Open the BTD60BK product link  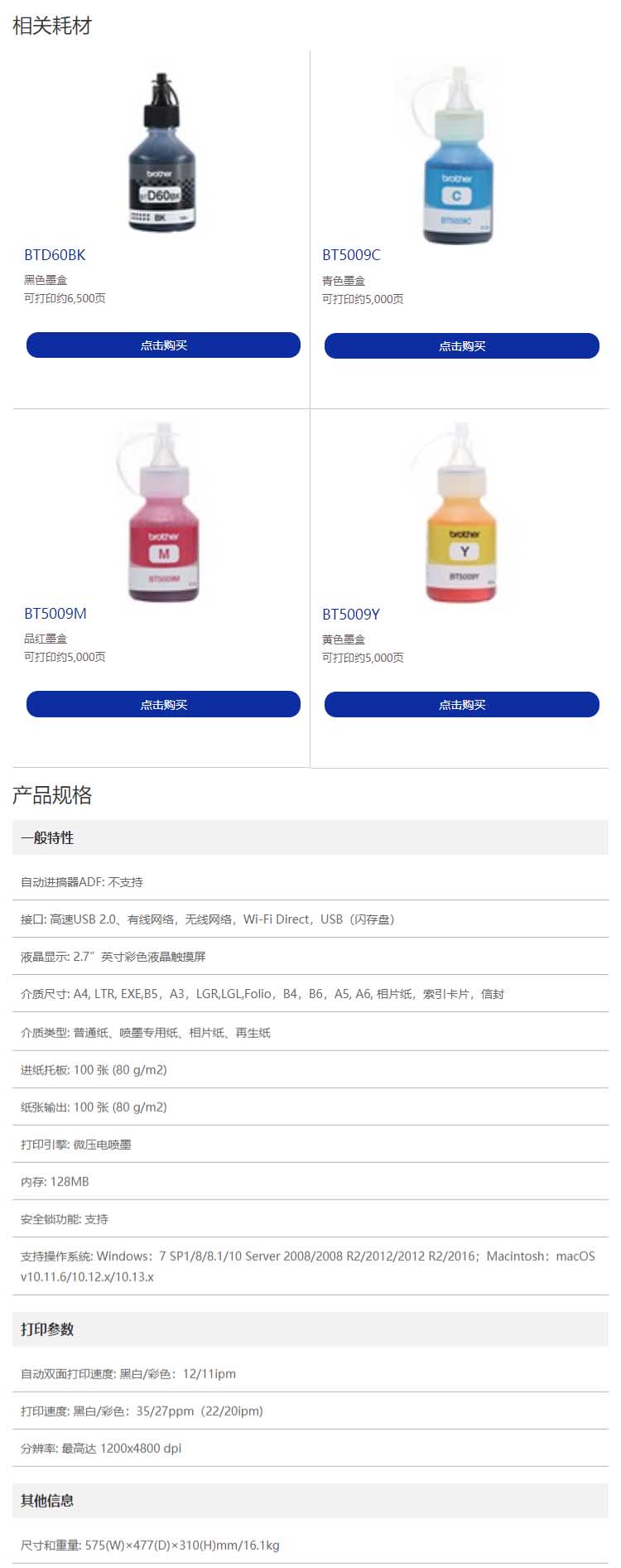pyautogui.click(x=55, y=255)
